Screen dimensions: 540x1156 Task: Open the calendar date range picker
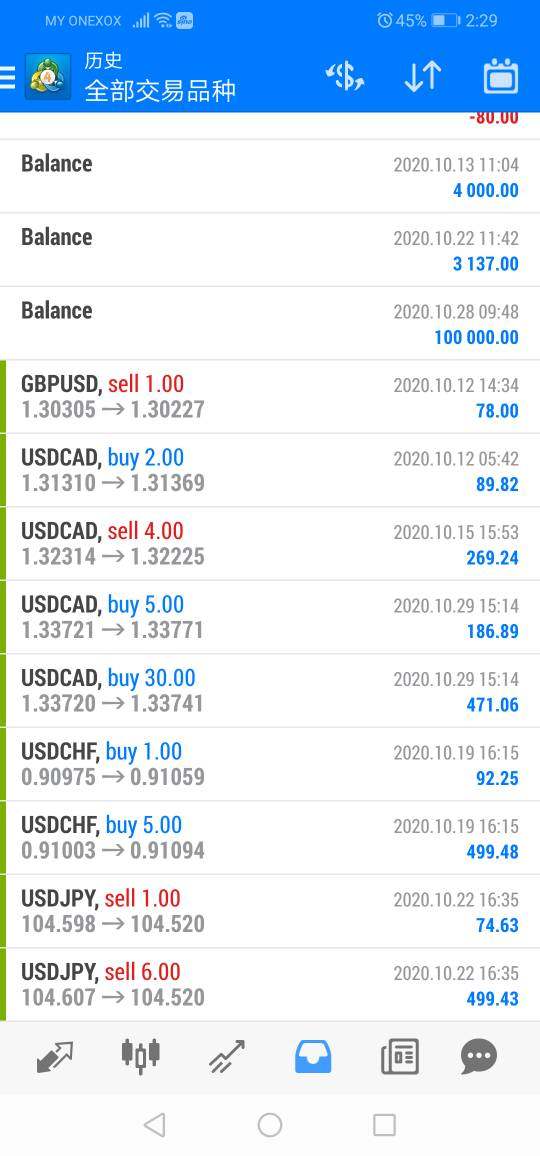click(501, 77)
